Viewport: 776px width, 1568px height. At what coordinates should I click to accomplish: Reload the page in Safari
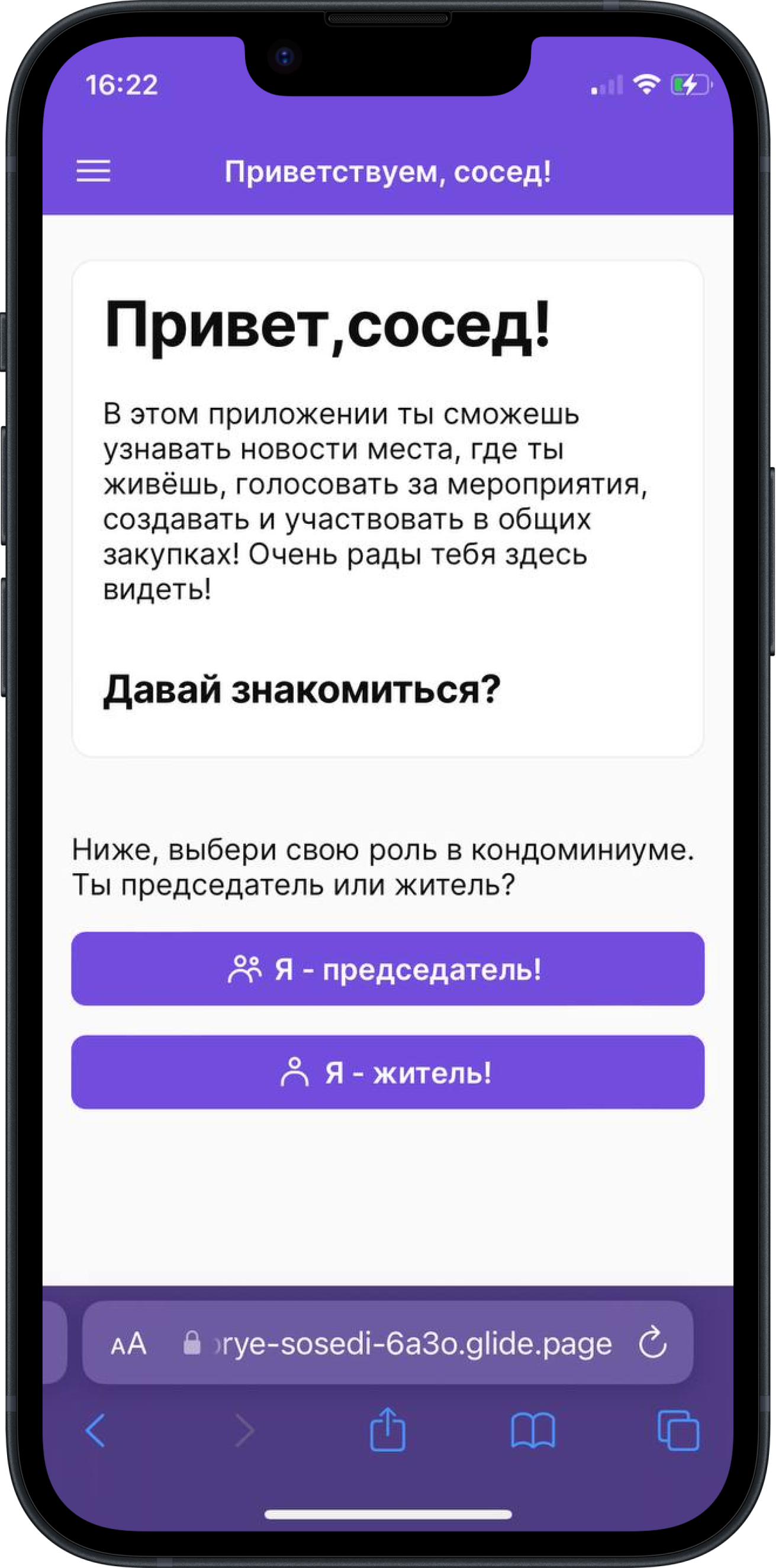[652, 1344]
